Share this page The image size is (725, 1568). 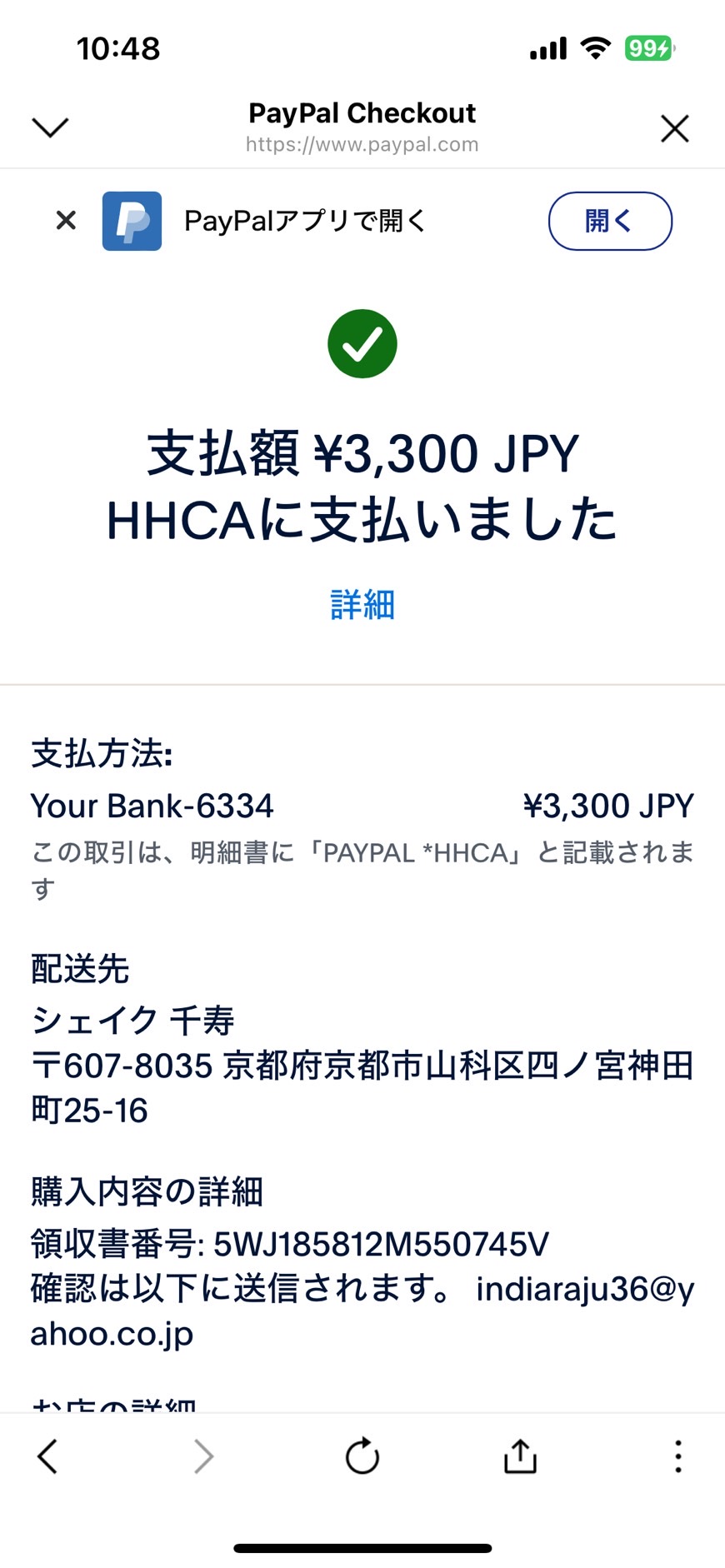520,1456
